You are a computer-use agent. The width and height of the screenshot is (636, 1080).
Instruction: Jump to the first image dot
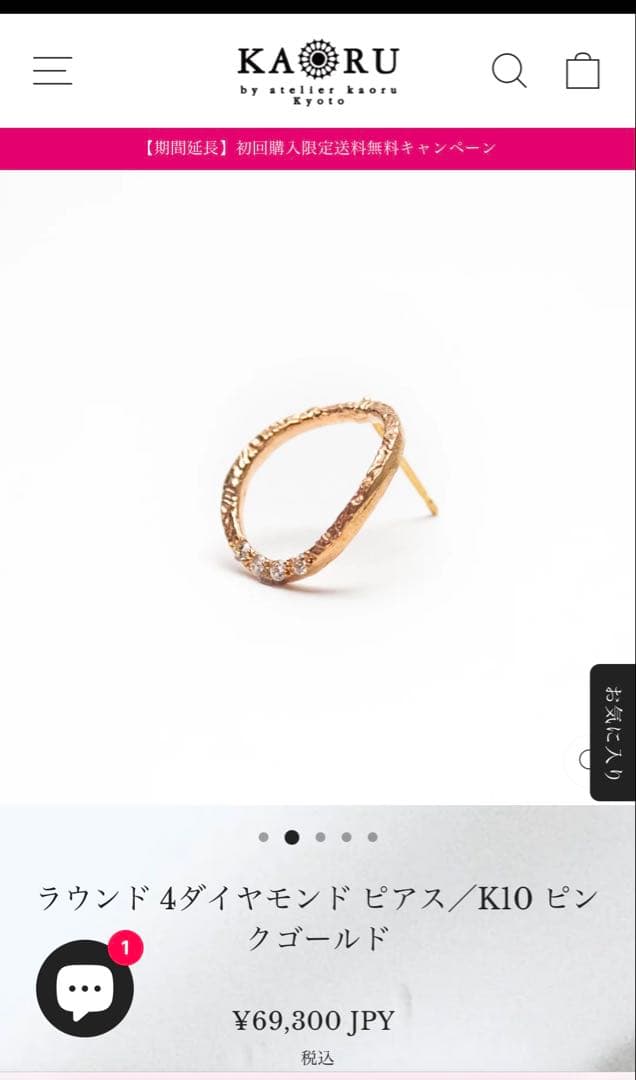pos(263,837)
